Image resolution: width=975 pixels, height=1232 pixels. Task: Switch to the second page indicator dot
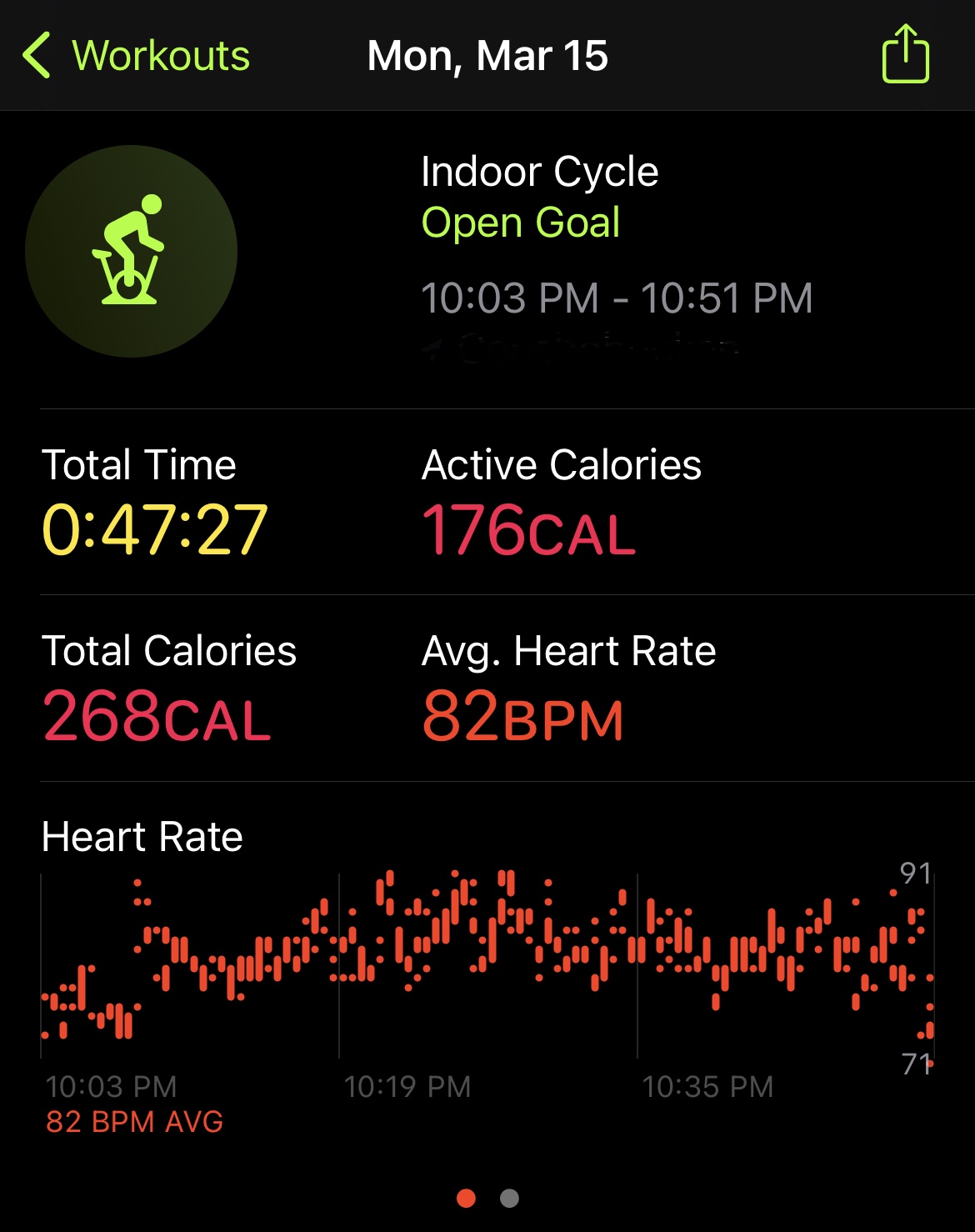click(x=509, y=1199)
